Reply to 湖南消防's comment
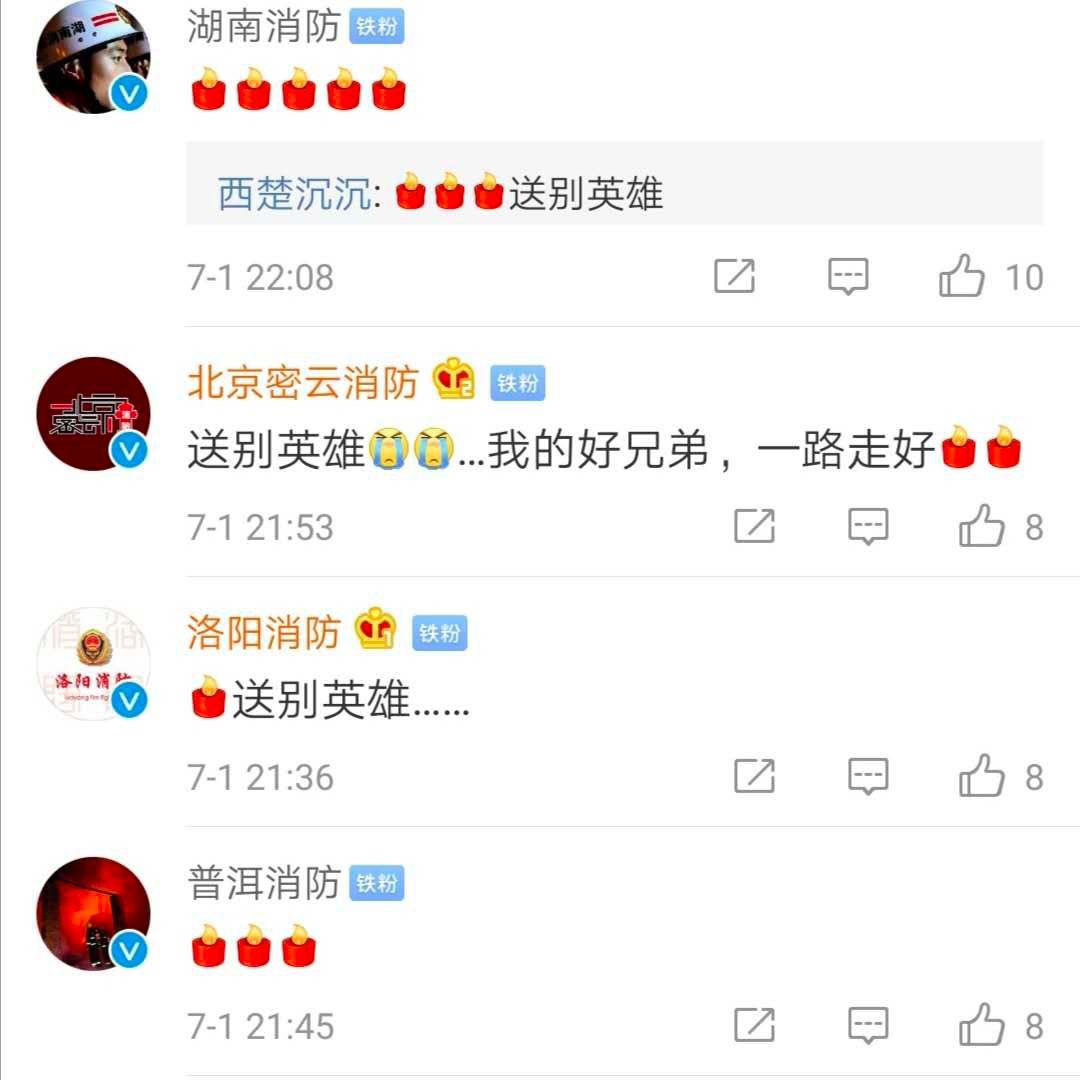Viewport: 1080px width, 1080px height. point(848,276)
